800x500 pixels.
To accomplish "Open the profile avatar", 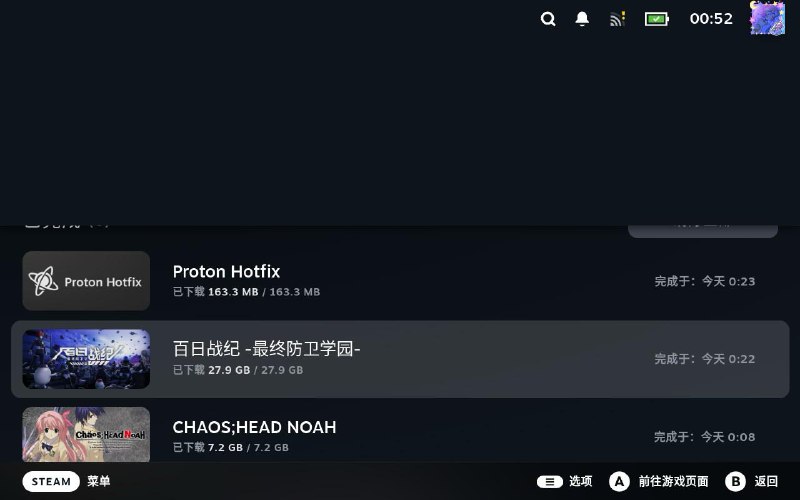I will coord(767,18).
